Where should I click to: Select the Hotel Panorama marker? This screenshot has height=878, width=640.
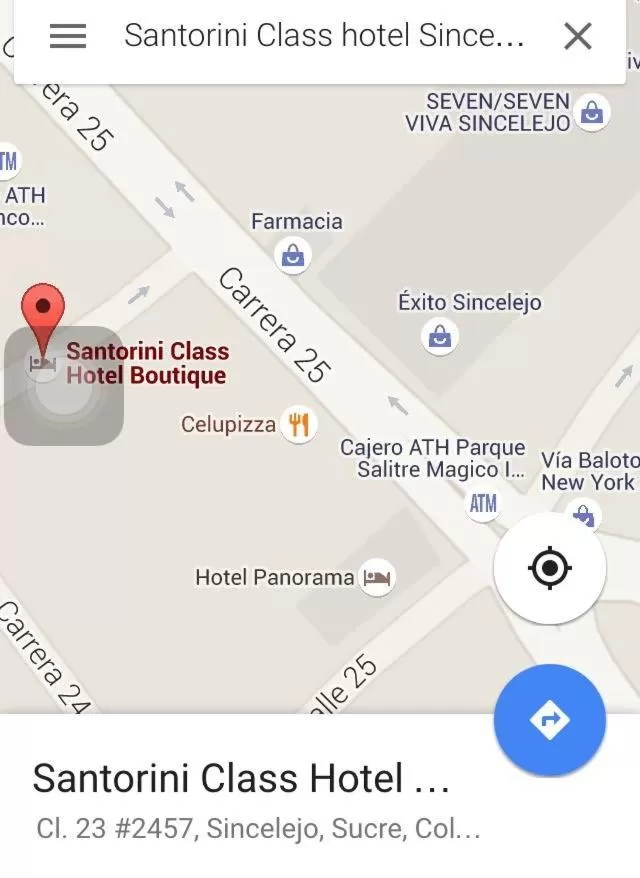click(376, 577)
